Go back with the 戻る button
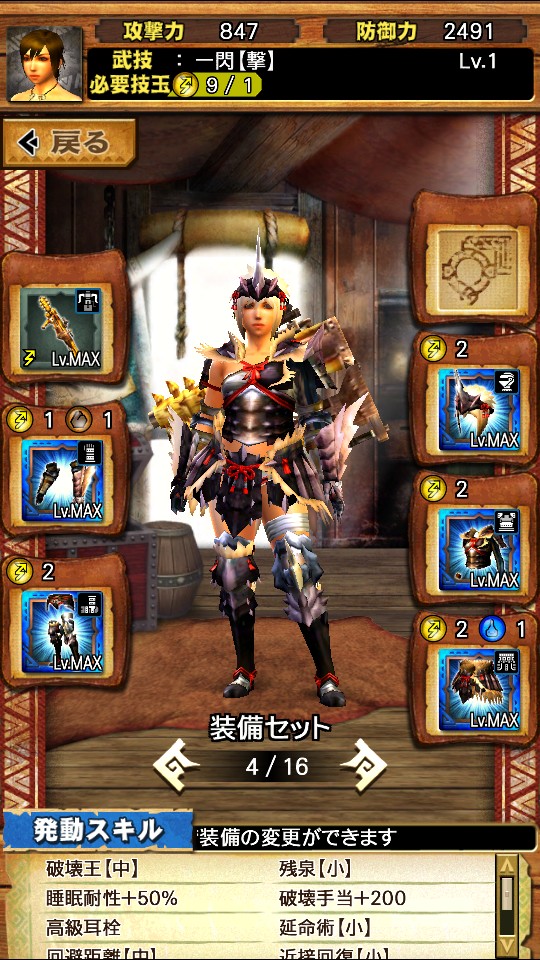This screenshot has width=540, height=960. coord(69,143)
